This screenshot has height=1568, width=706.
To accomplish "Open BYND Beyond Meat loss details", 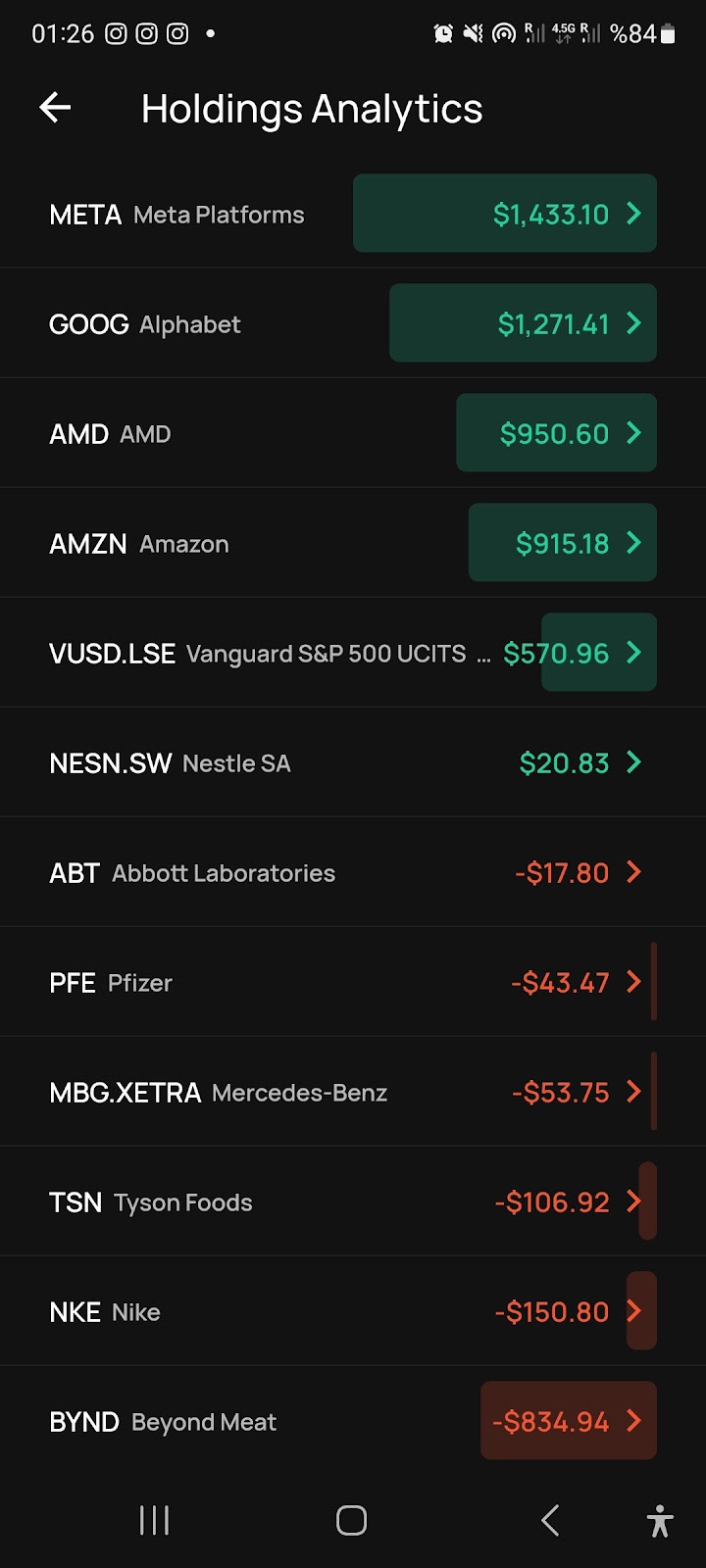I will [x=353, y=1421].
